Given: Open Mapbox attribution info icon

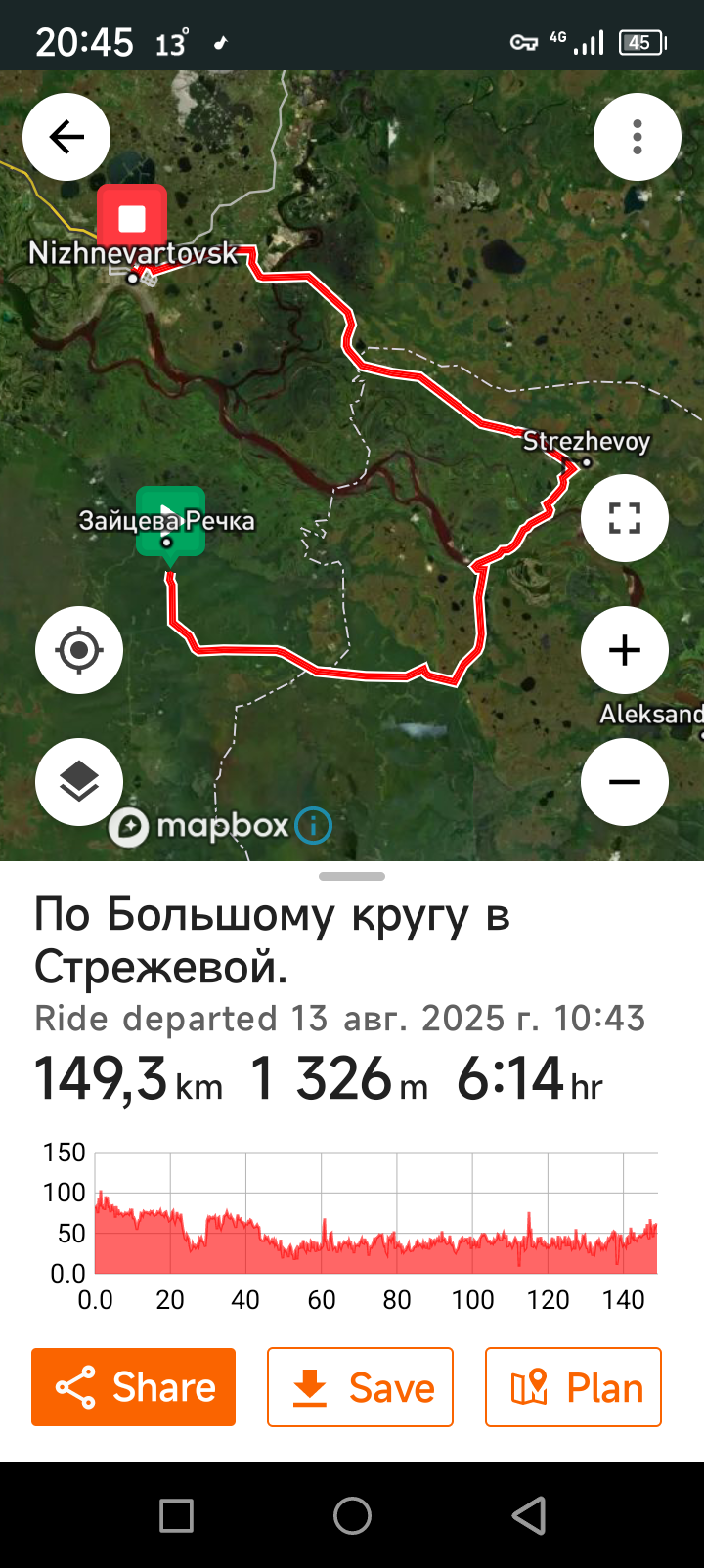Looking at the screenshot, I should coord(314,826).
